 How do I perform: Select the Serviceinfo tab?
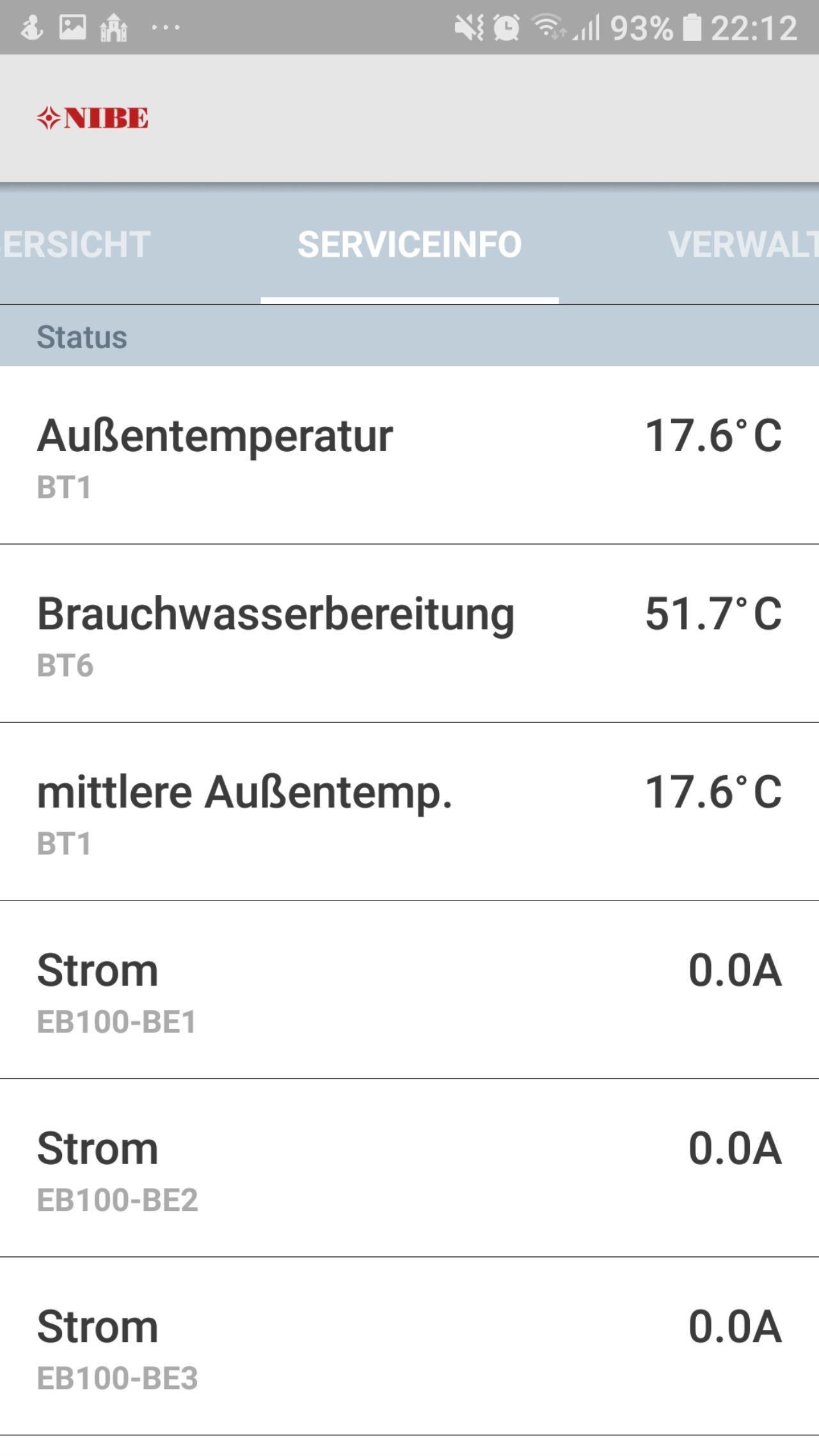tap(409, 244)
